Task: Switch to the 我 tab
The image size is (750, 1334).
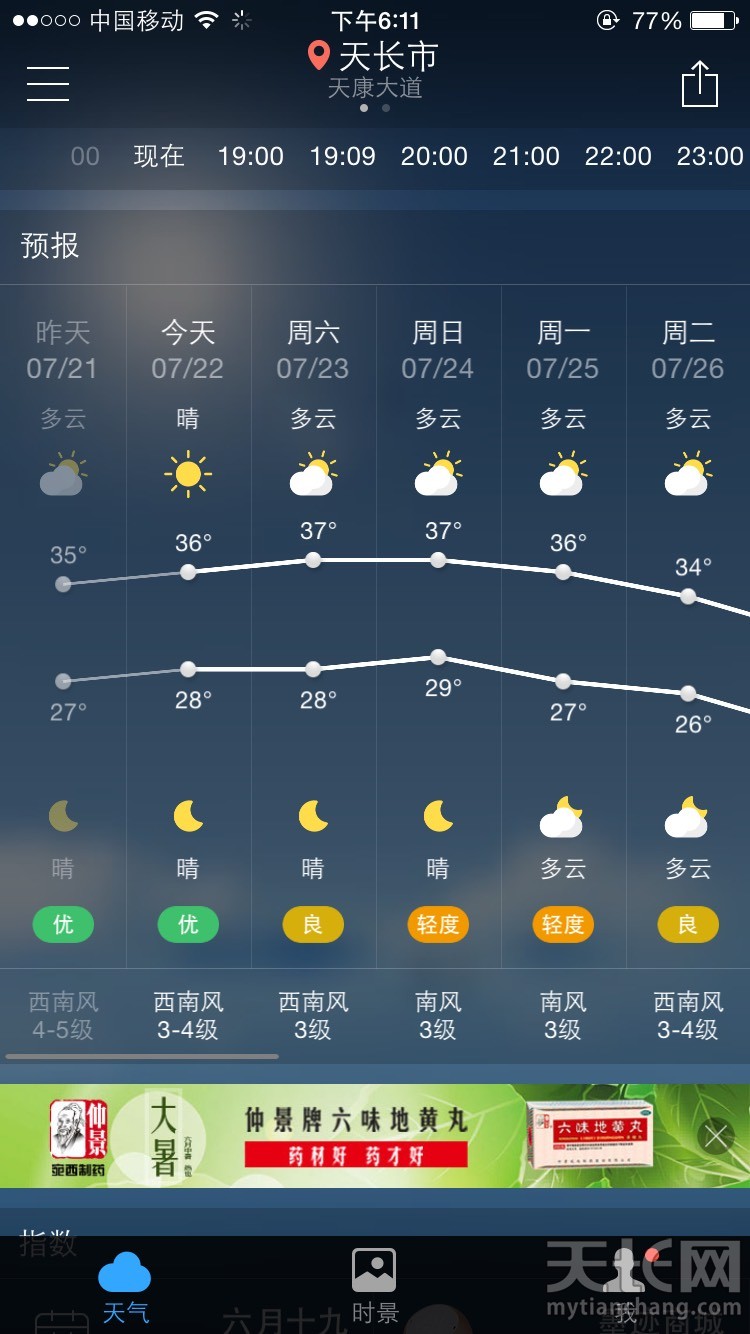Action: click(625, 1287)
